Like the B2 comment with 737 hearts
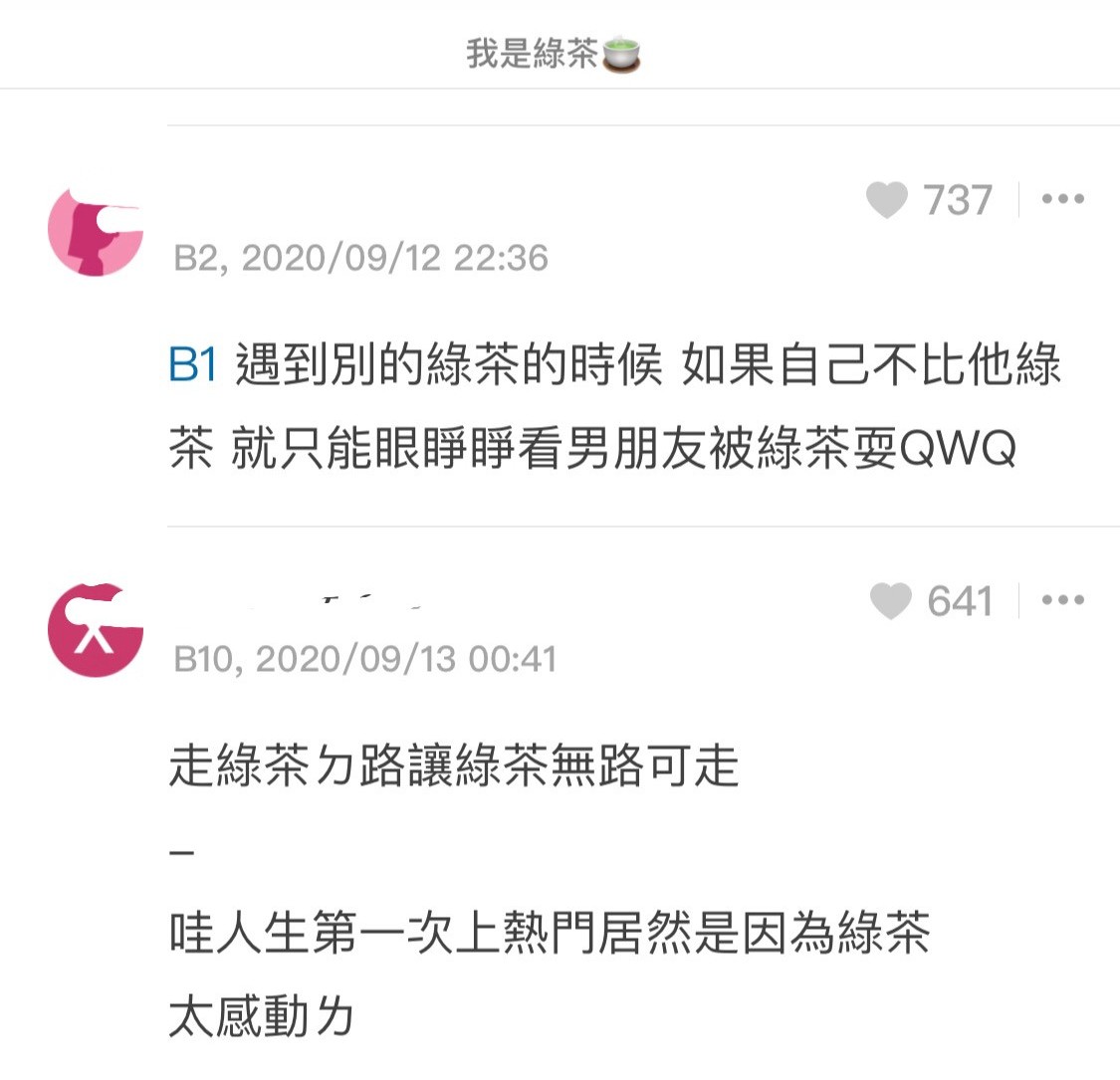The height and width of the screenshot is (1080, 1120). coord(886,200)
